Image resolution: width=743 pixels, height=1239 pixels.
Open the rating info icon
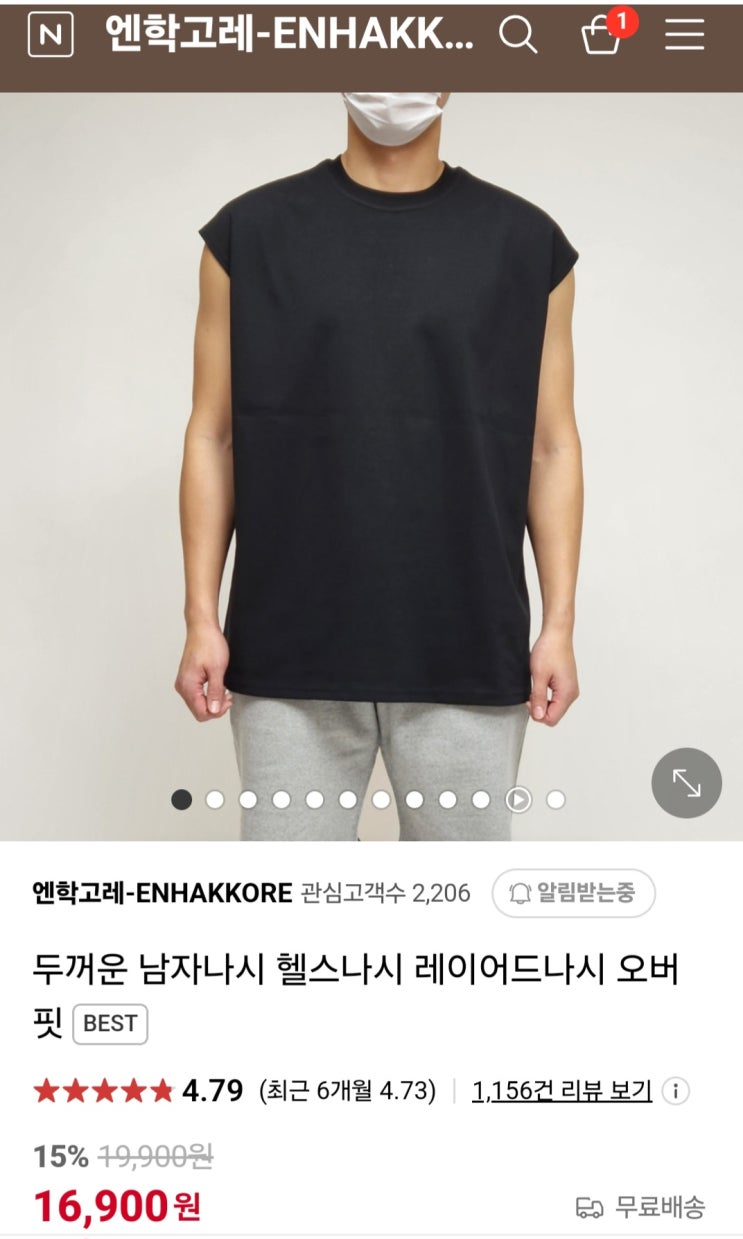click(x=677, y=1090)
